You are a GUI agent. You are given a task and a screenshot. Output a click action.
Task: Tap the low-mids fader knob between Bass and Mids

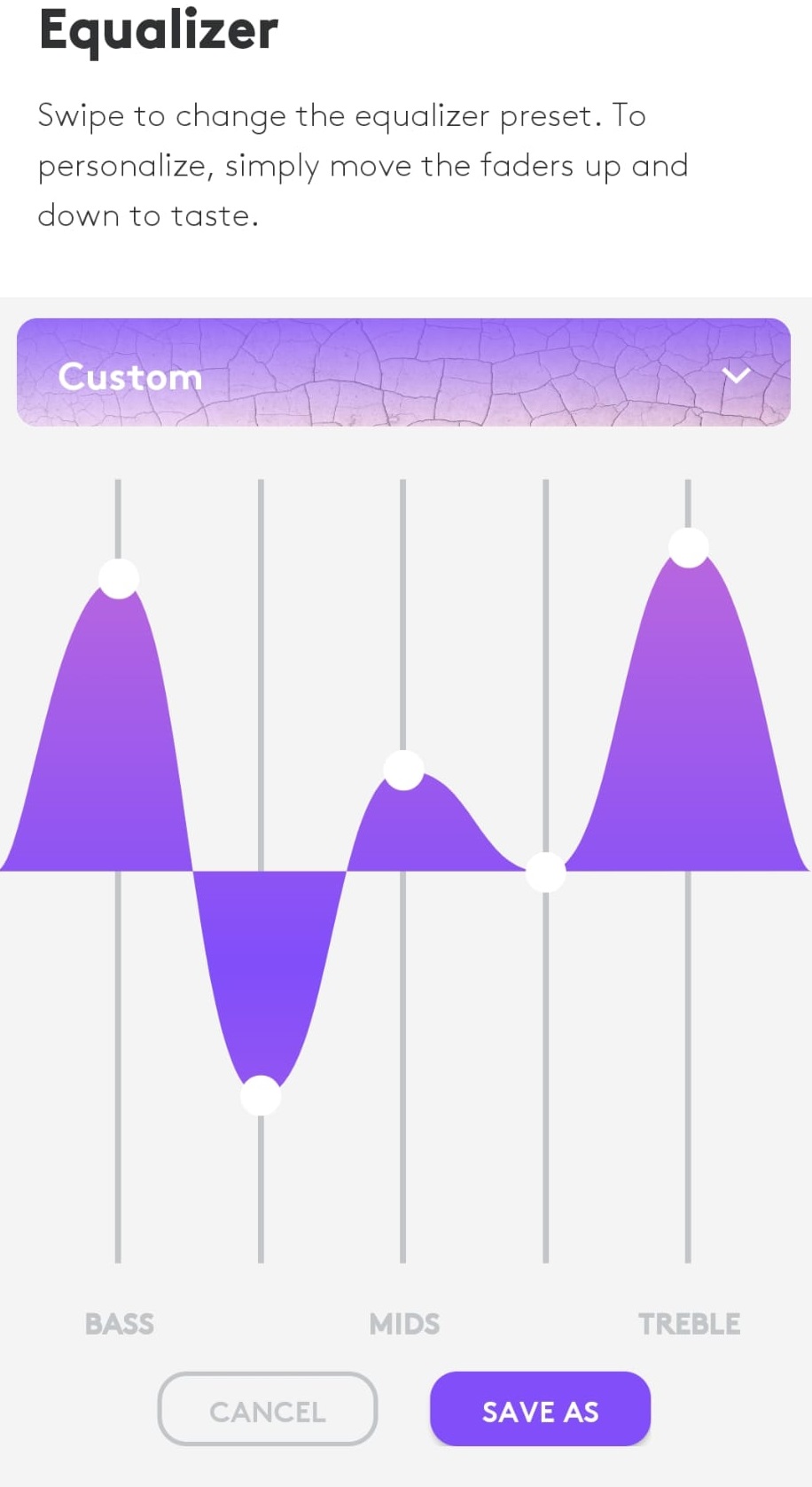tap(261, 1096)
